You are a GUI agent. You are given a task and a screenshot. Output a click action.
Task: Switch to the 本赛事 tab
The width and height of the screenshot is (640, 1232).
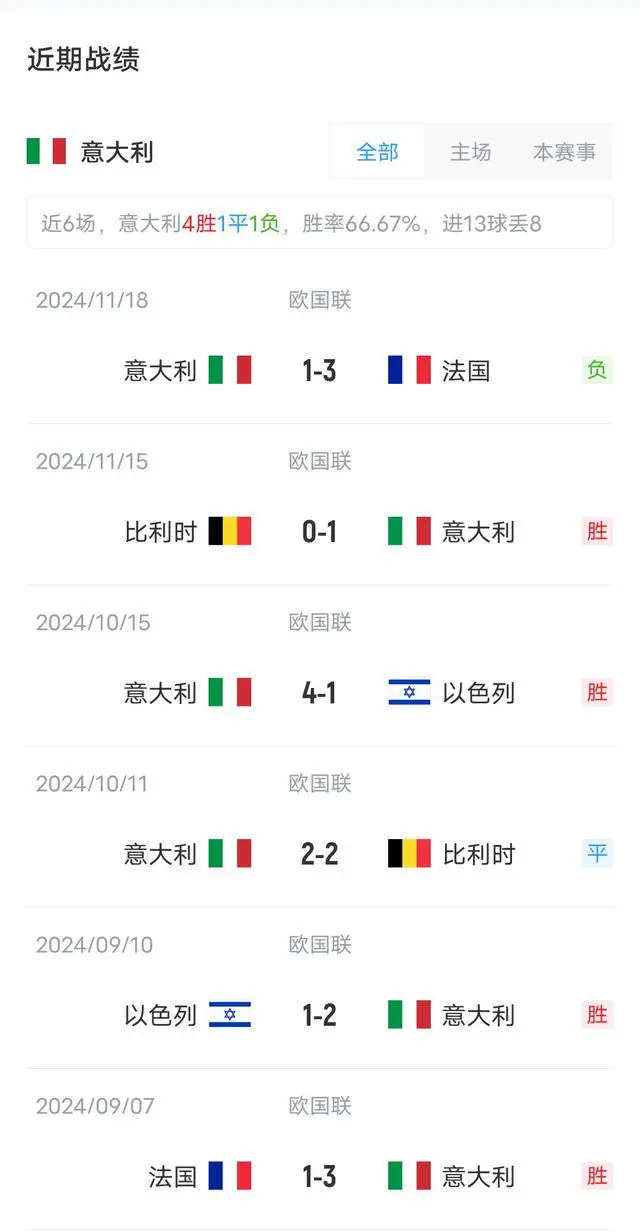564,152
